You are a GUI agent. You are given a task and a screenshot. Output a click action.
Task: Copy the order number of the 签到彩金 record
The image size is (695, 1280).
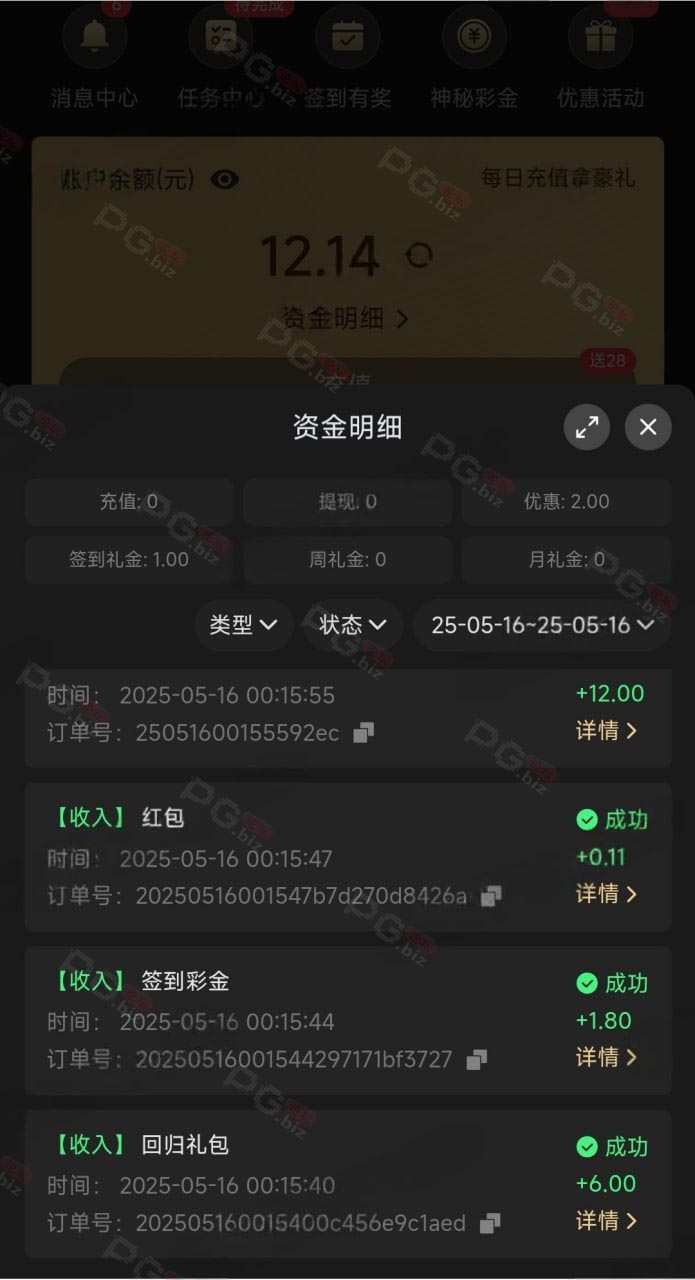coord(476,1059)
